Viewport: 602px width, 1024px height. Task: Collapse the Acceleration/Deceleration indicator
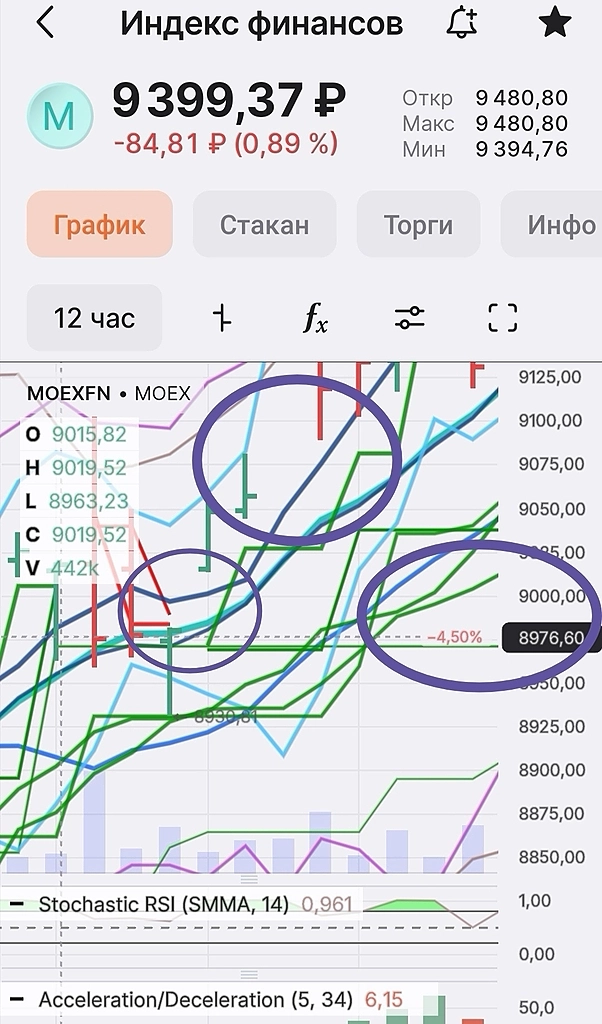click(18, 1000)
